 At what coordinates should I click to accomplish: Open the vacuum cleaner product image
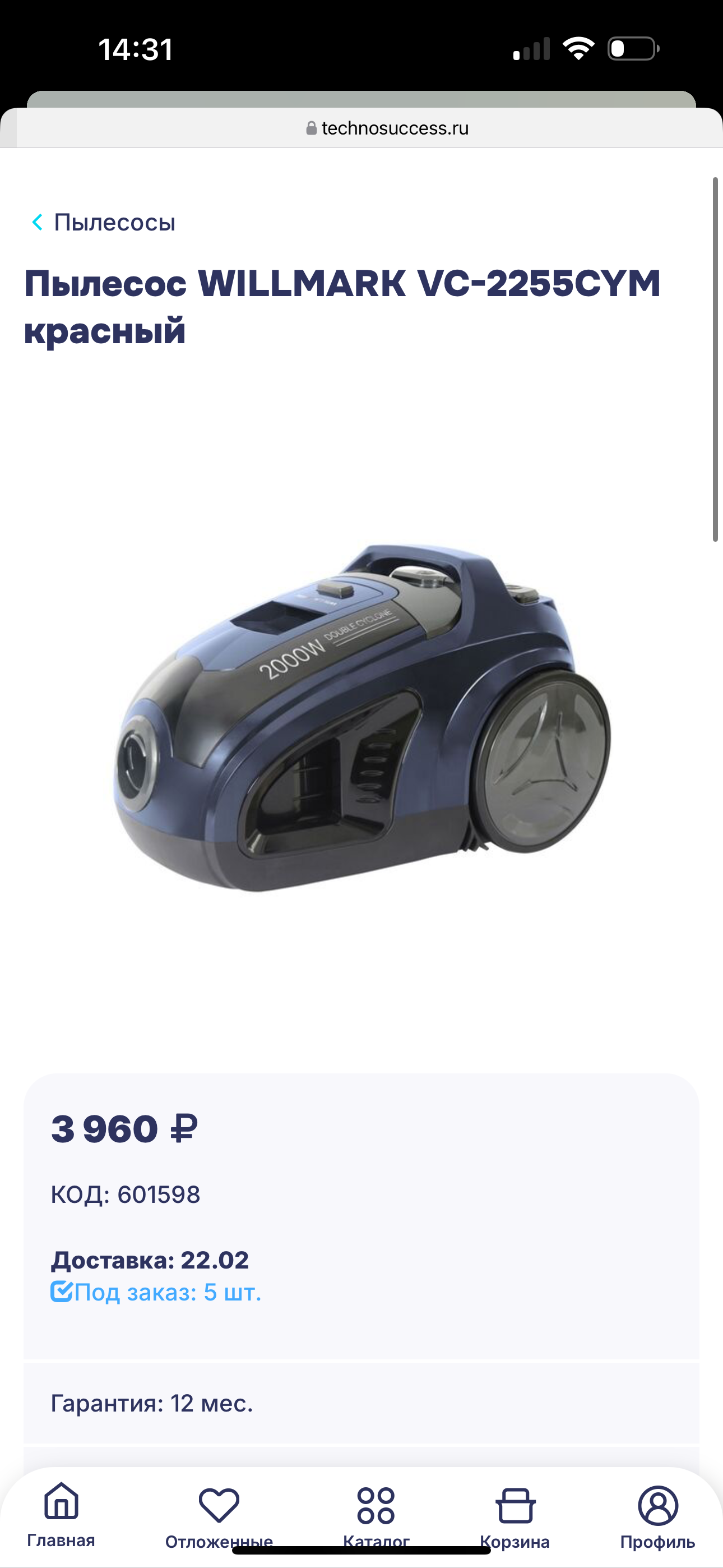pyautogui.click(x=361, y=718)
